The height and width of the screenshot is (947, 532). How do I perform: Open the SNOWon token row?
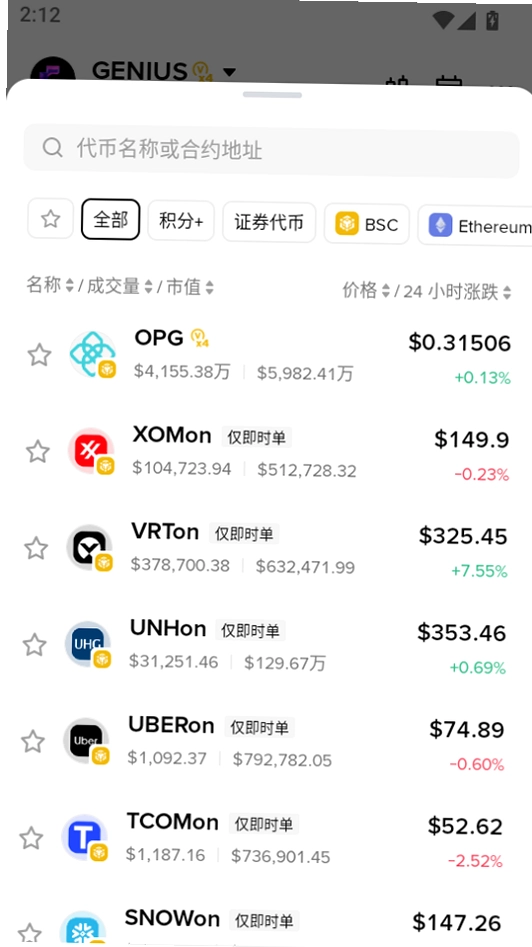click(x=261, y=925)
